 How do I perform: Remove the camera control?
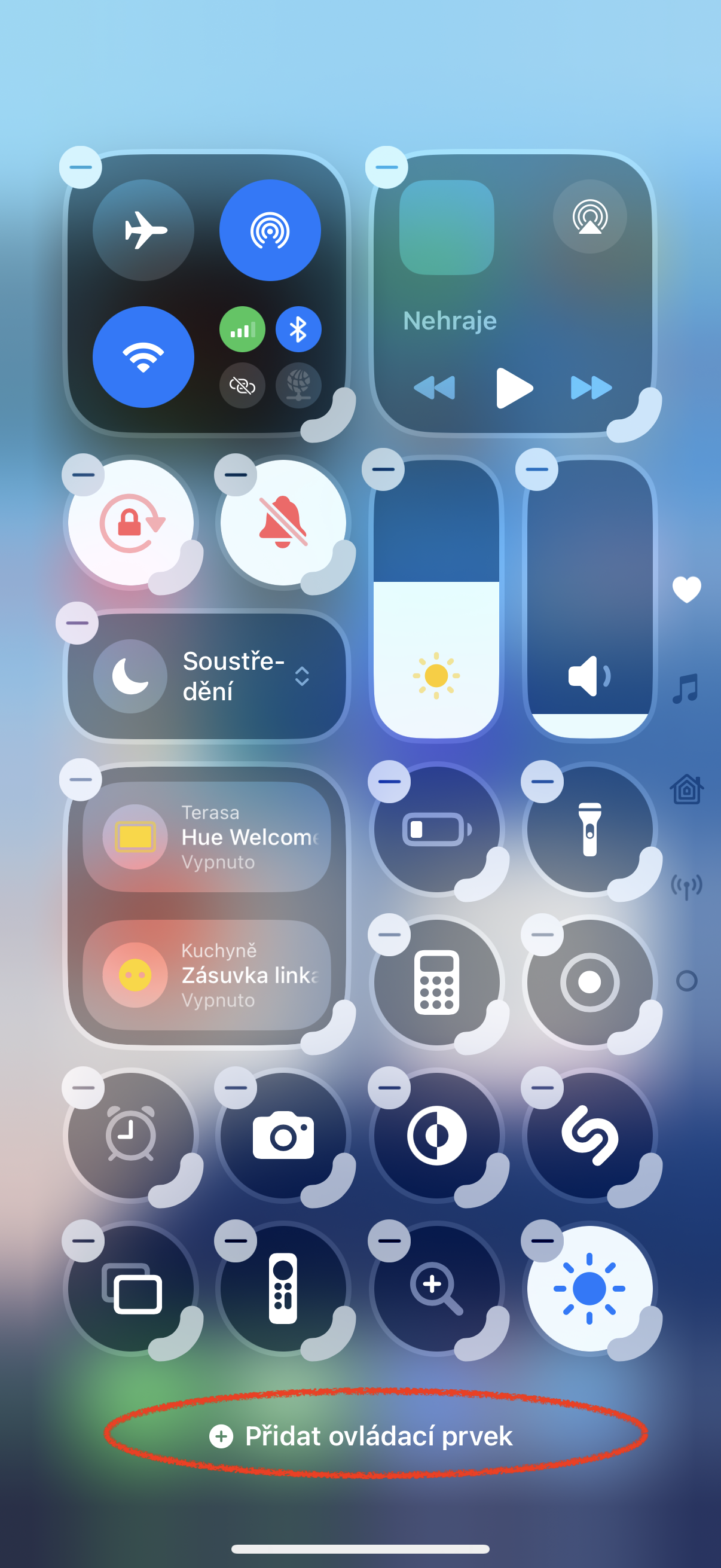[236, 1088]
